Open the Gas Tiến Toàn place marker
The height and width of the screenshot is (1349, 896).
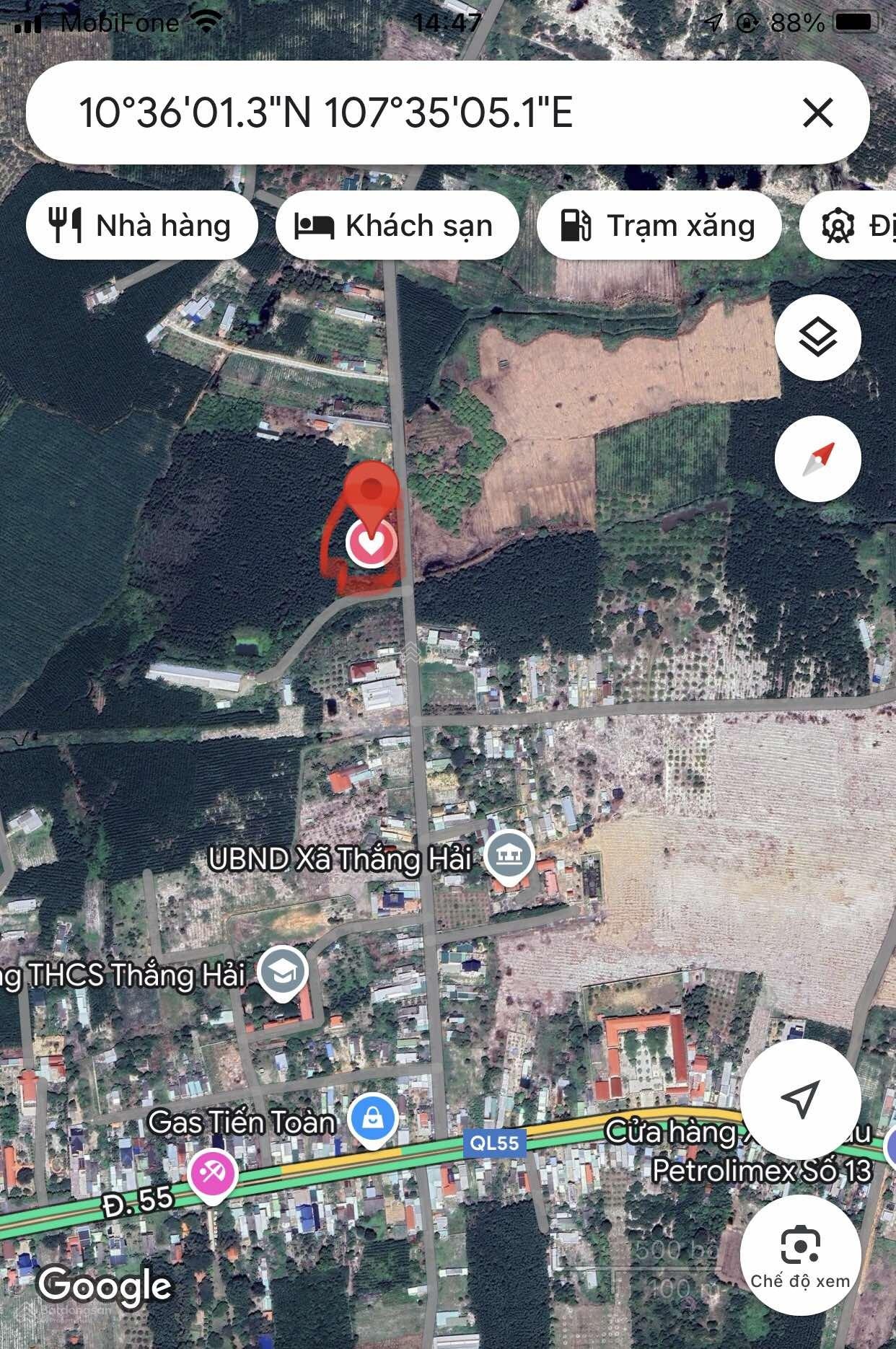pyautogui.click(x=372, y=1120)
